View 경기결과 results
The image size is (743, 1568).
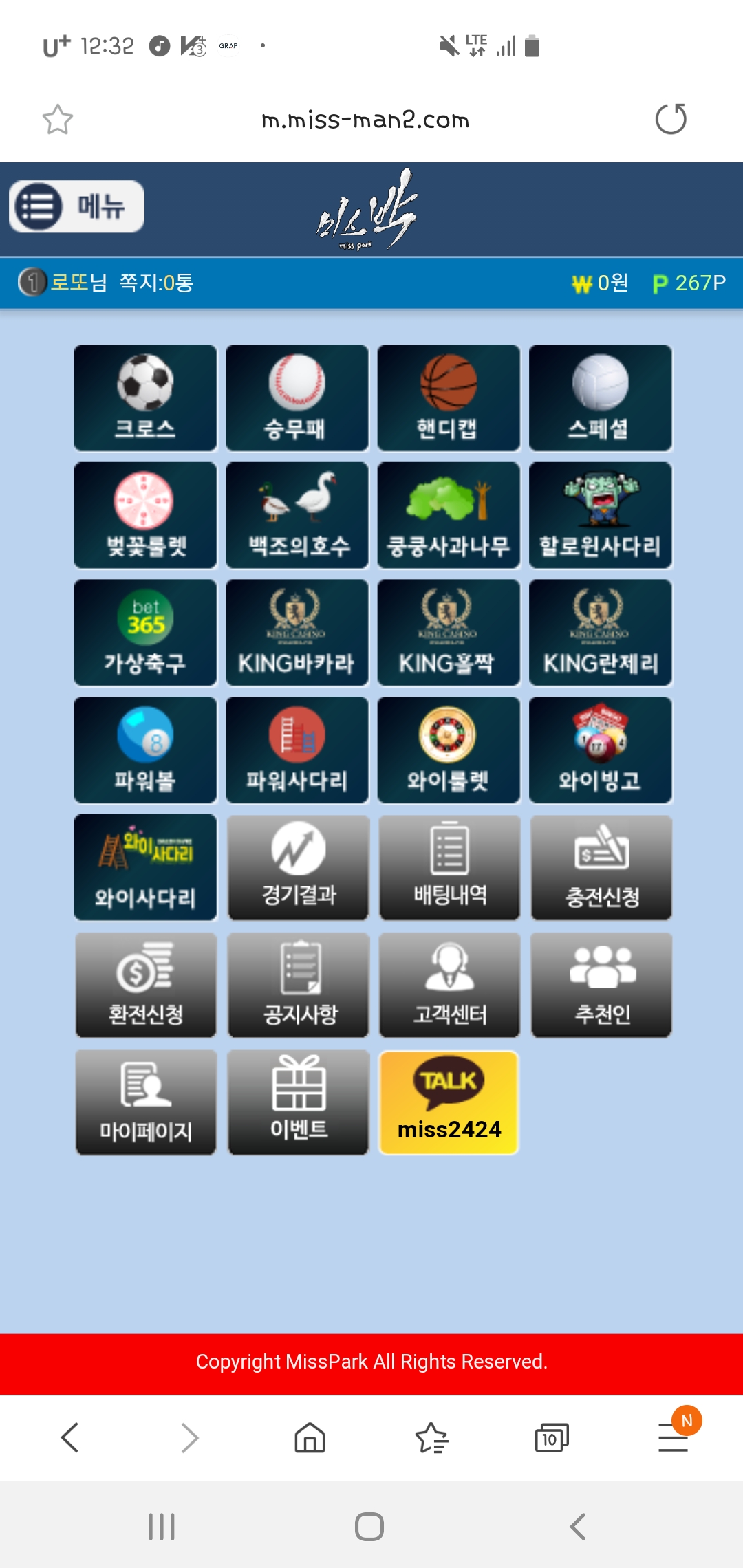(x=298, y=867)
